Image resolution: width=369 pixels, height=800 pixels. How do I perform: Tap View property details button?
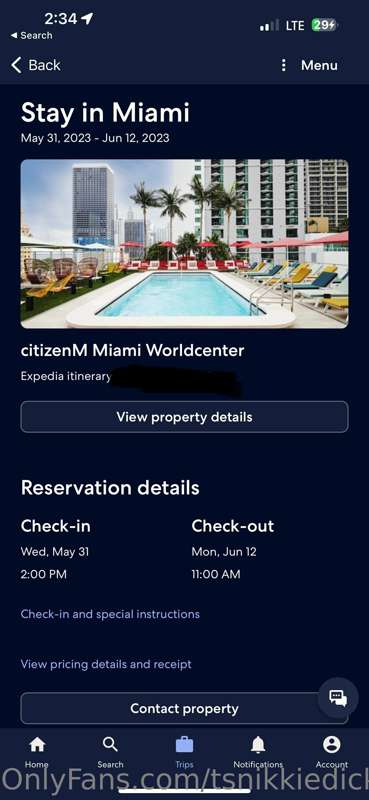(184, 417)
